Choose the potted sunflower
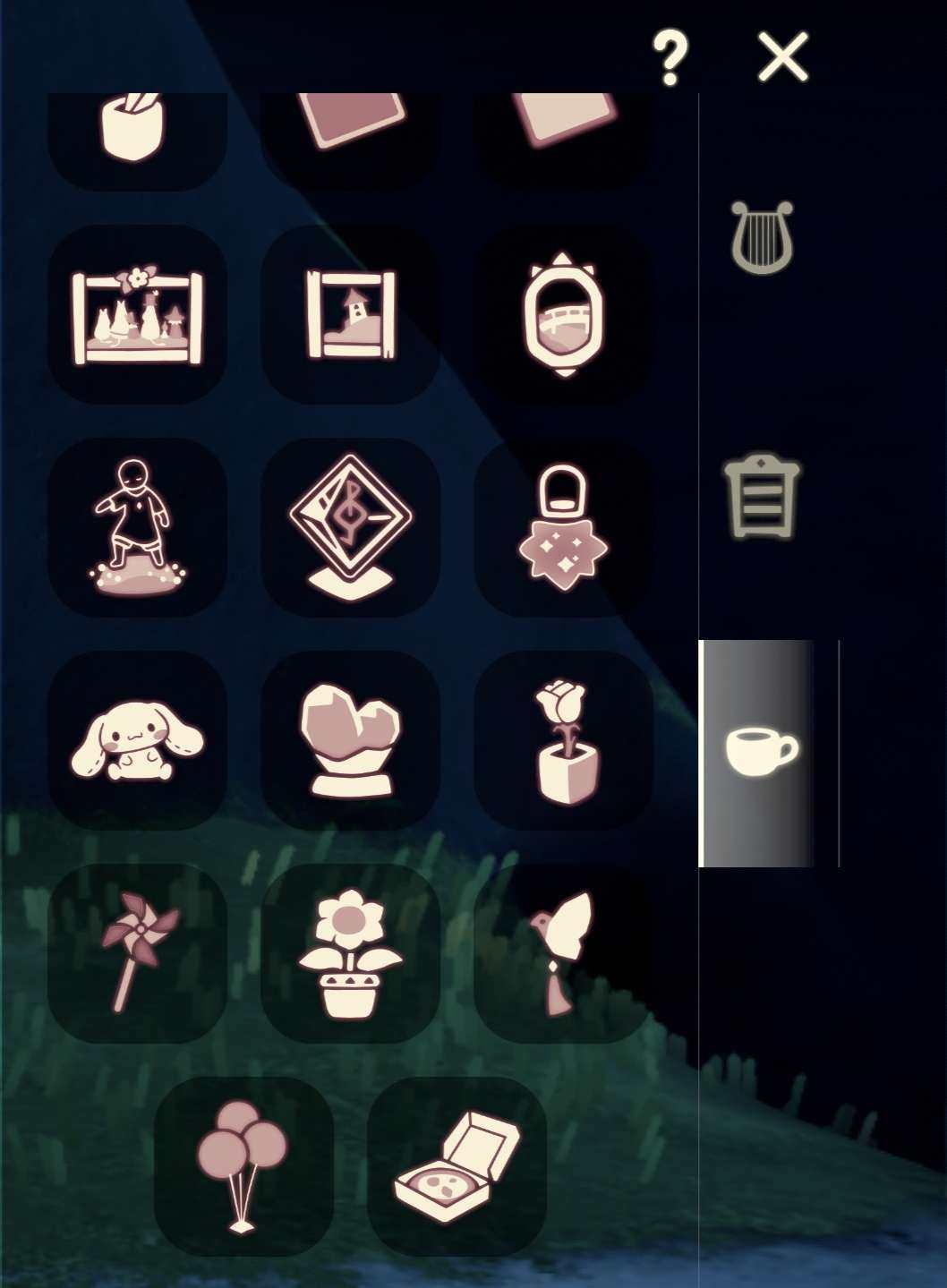 coord(350,953)
